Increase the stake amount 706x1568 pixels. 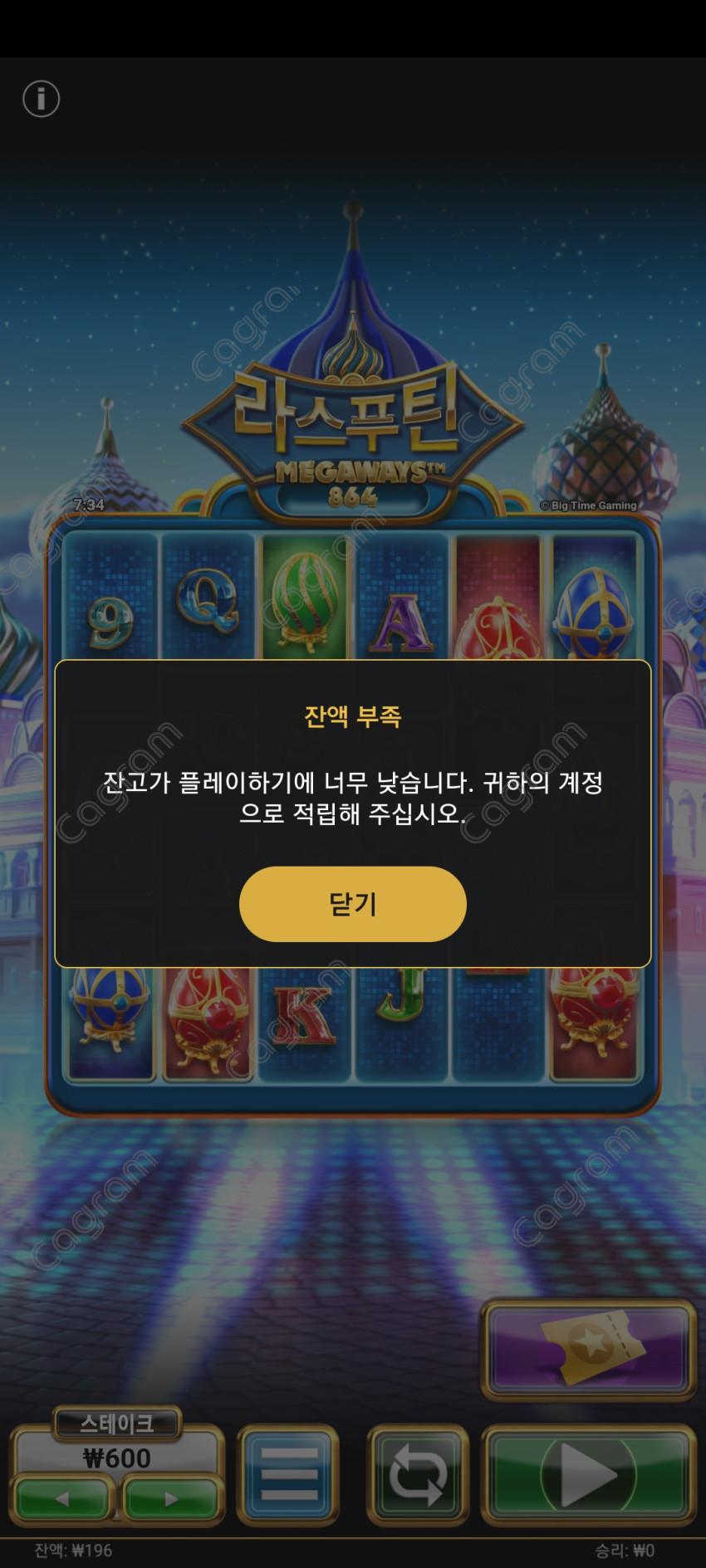[170, 1499]
